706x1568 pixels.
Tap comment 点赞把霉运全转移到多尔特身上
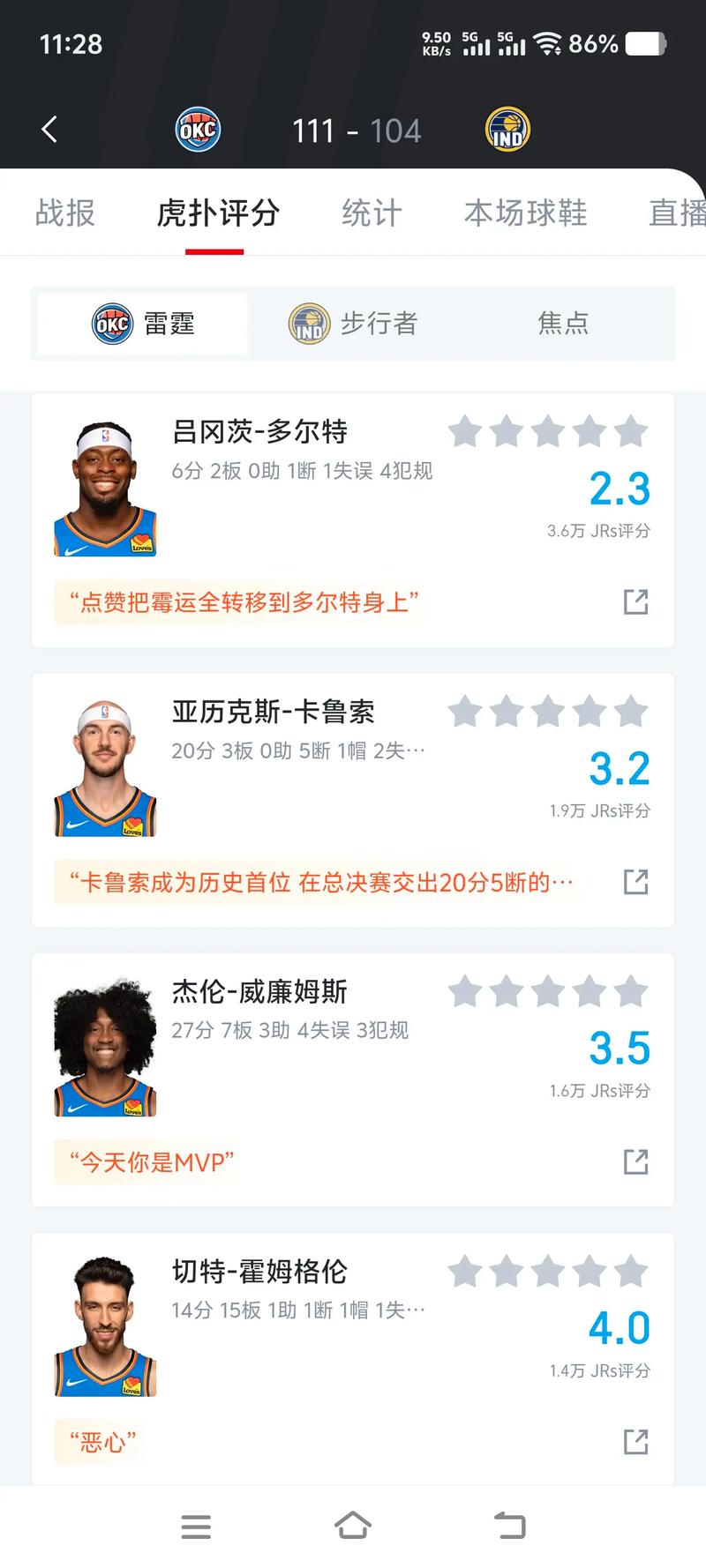(x=242, y=601)
